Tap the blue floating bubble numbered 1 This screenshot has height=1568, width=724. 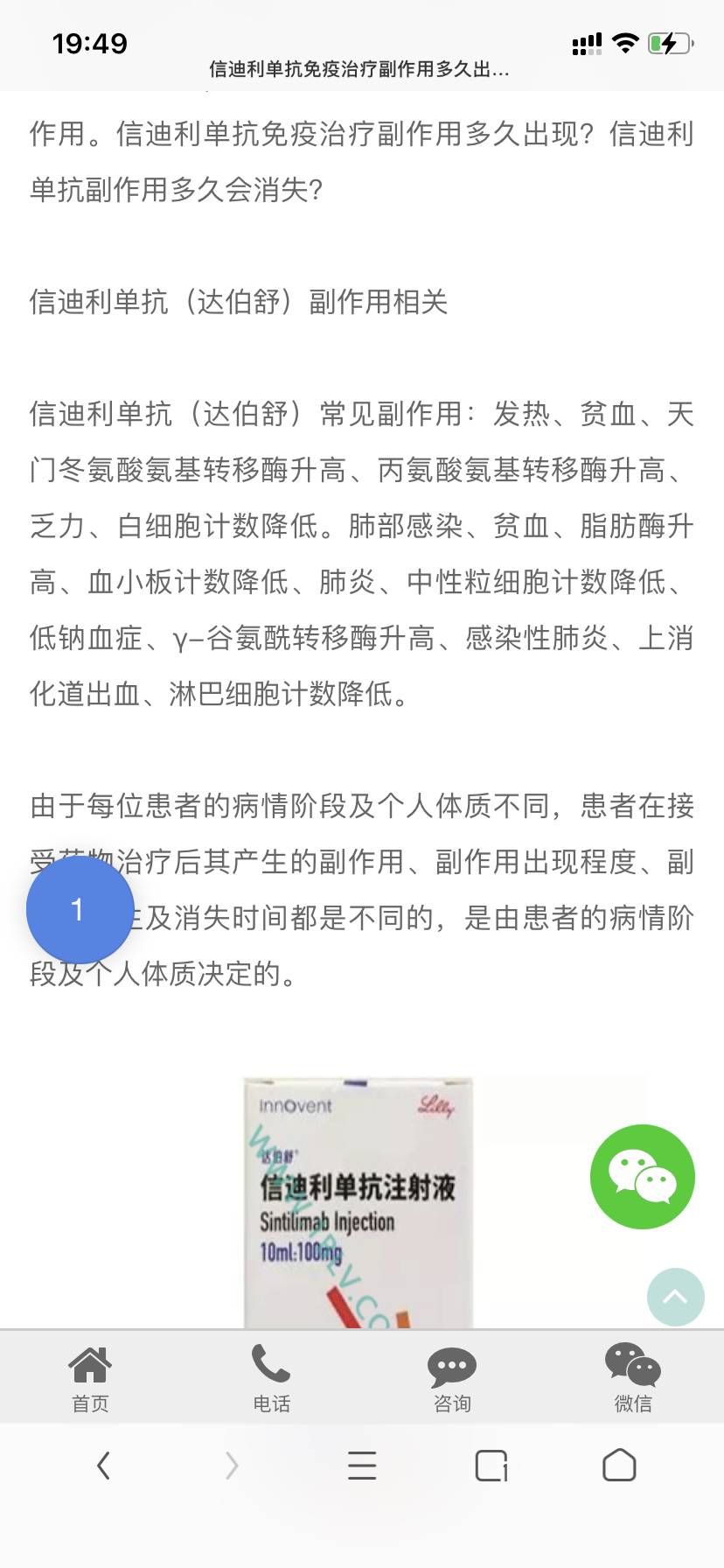pyautogui.click(x=80, y=910)
